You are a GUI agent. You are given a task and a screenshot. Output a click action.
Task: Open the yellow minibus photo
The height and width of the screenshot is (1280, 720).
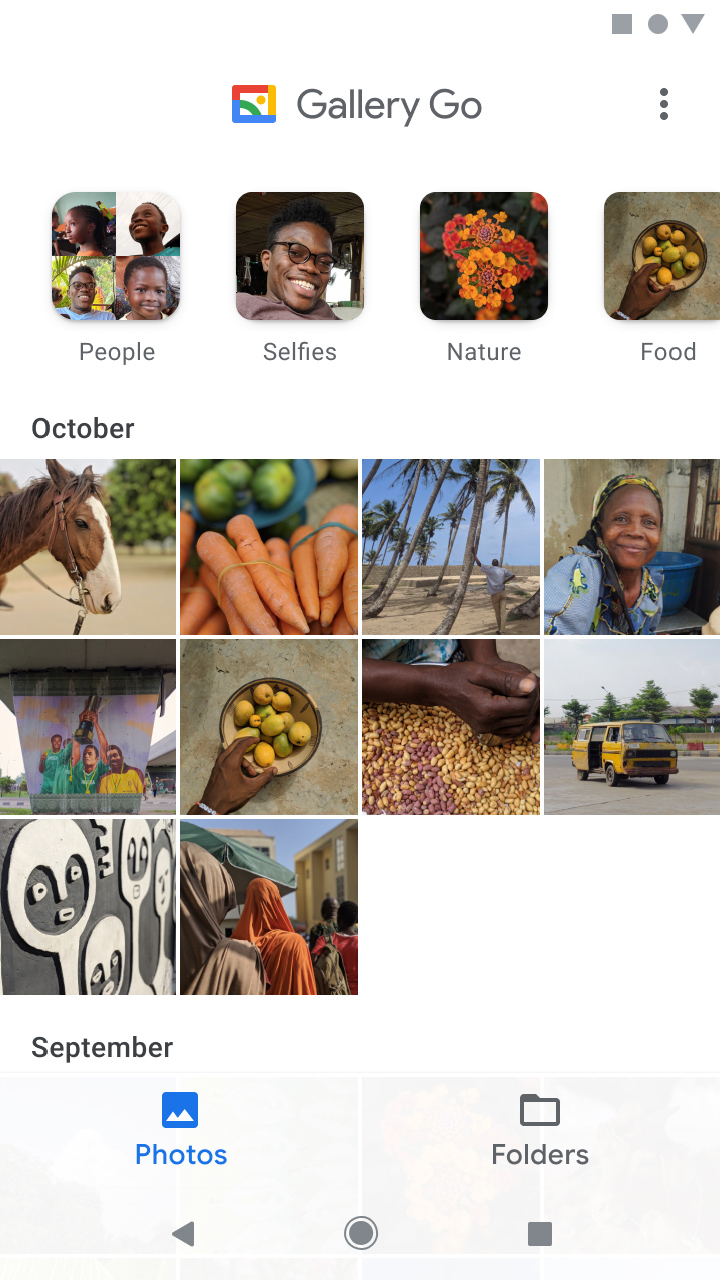632,727
